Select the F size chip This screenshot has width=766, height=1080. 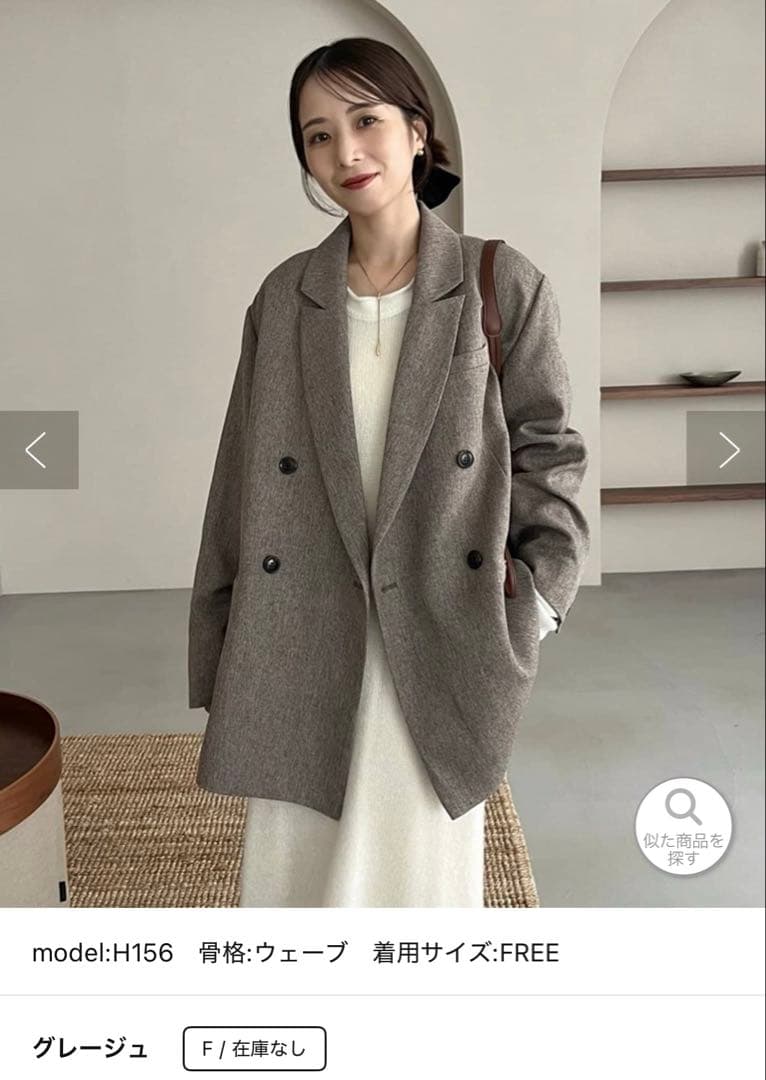click(x=254, y=1049)
